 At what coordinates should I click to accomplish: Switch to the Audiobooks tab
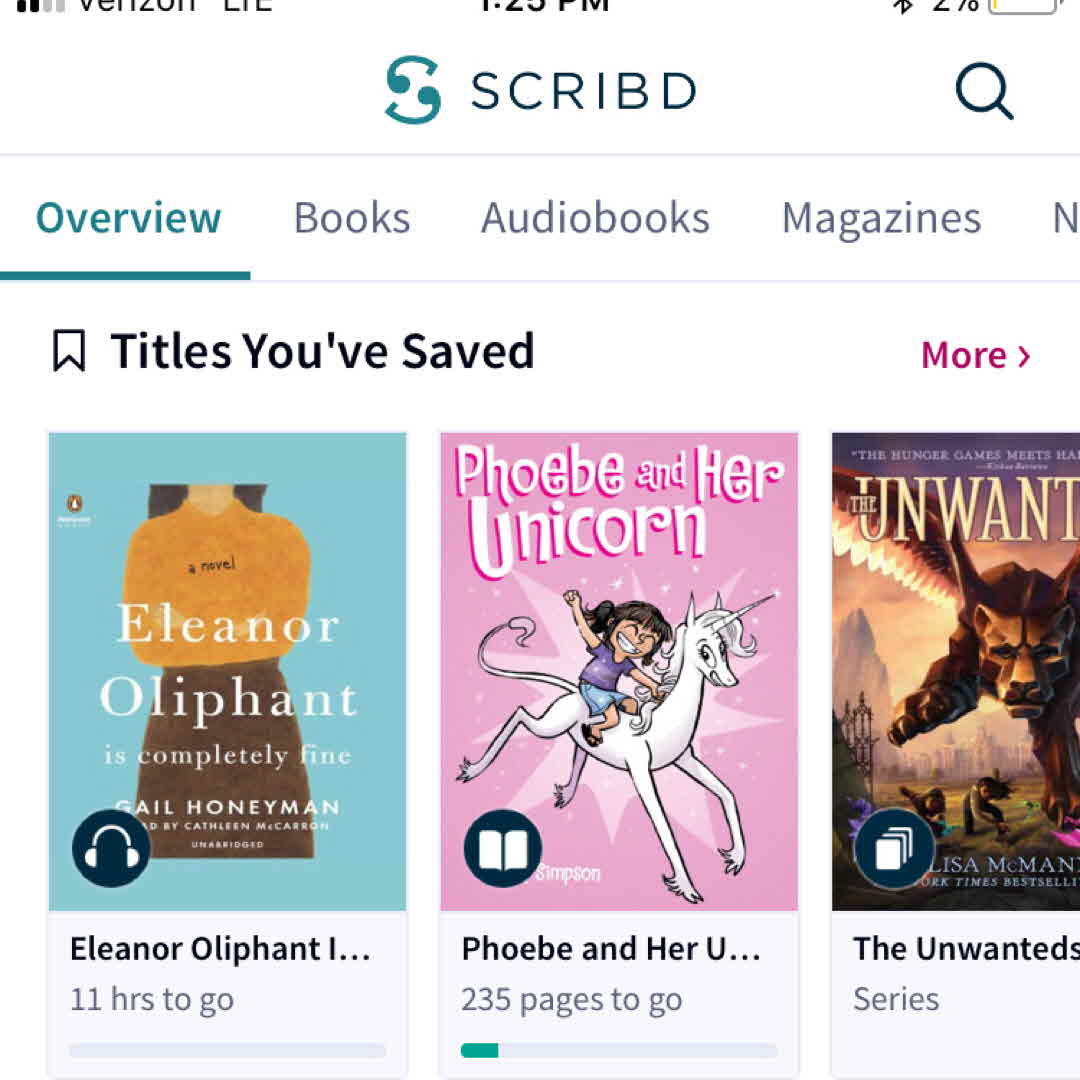[595, 218]
